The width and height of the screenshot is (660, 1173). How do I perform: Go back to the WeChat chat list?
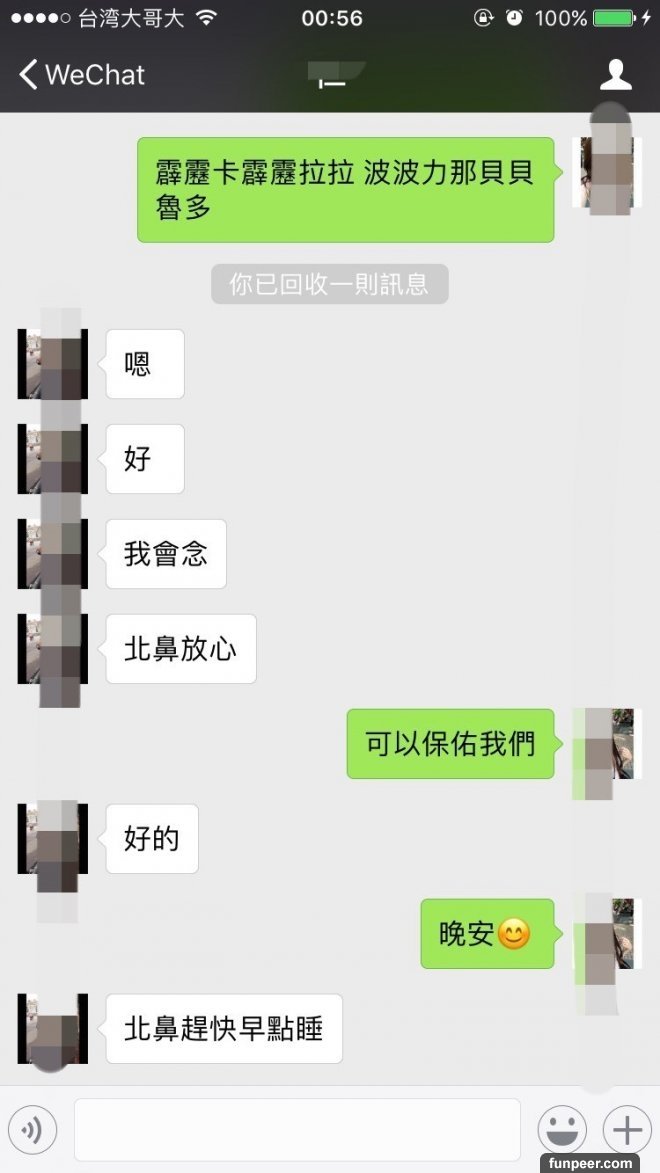coord(80,75)
